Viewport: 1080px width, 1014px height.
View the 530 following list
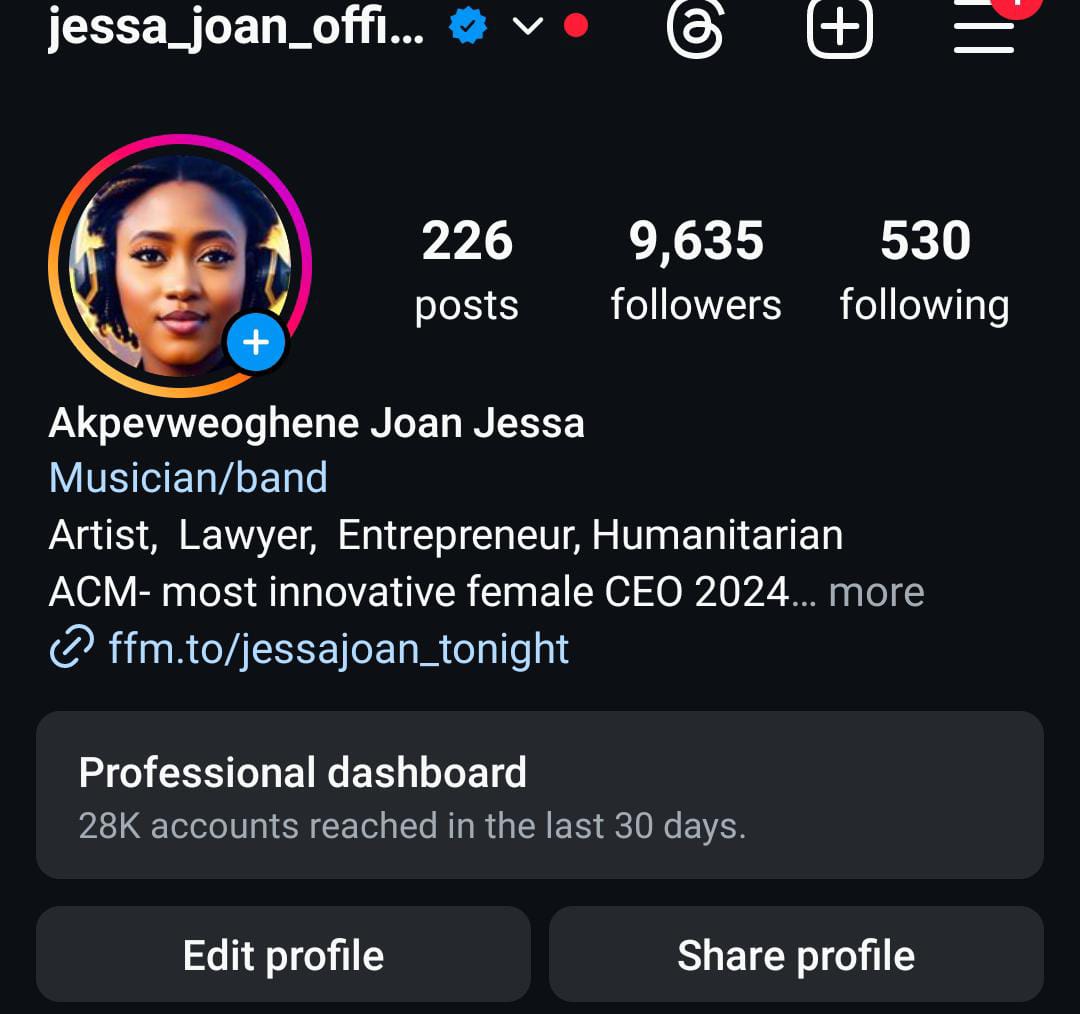point(924,270)
